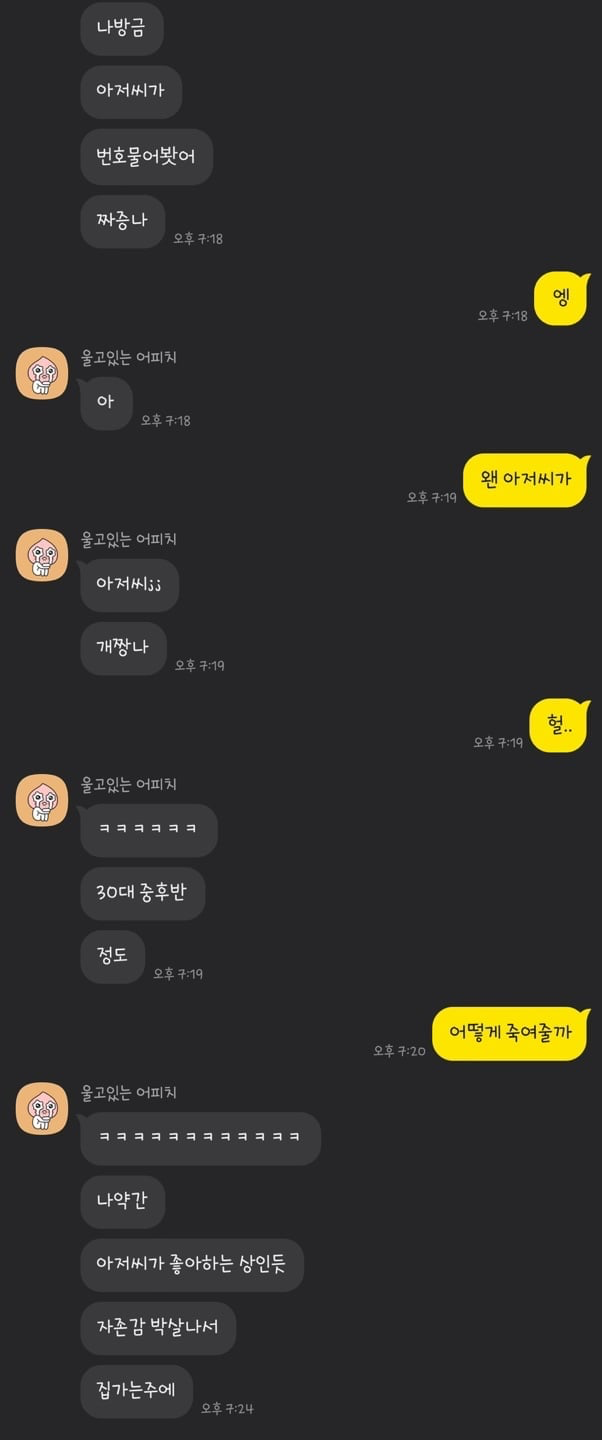The image size is (602, 1440).
Task: Tap sender avatar above "아저씨;;" message
Action: (x=42, y=555)
